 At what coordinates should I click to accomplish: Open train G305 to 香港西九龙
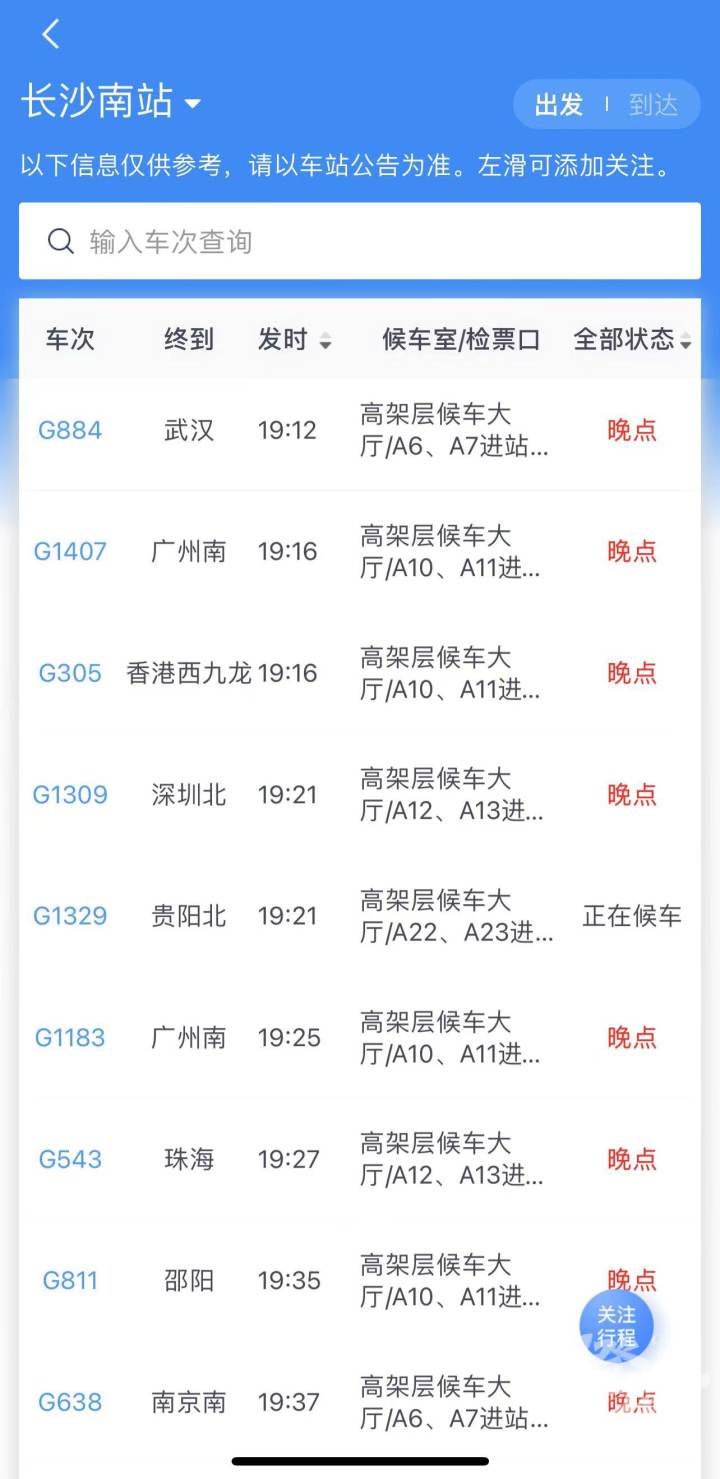[x=70, y=673]
